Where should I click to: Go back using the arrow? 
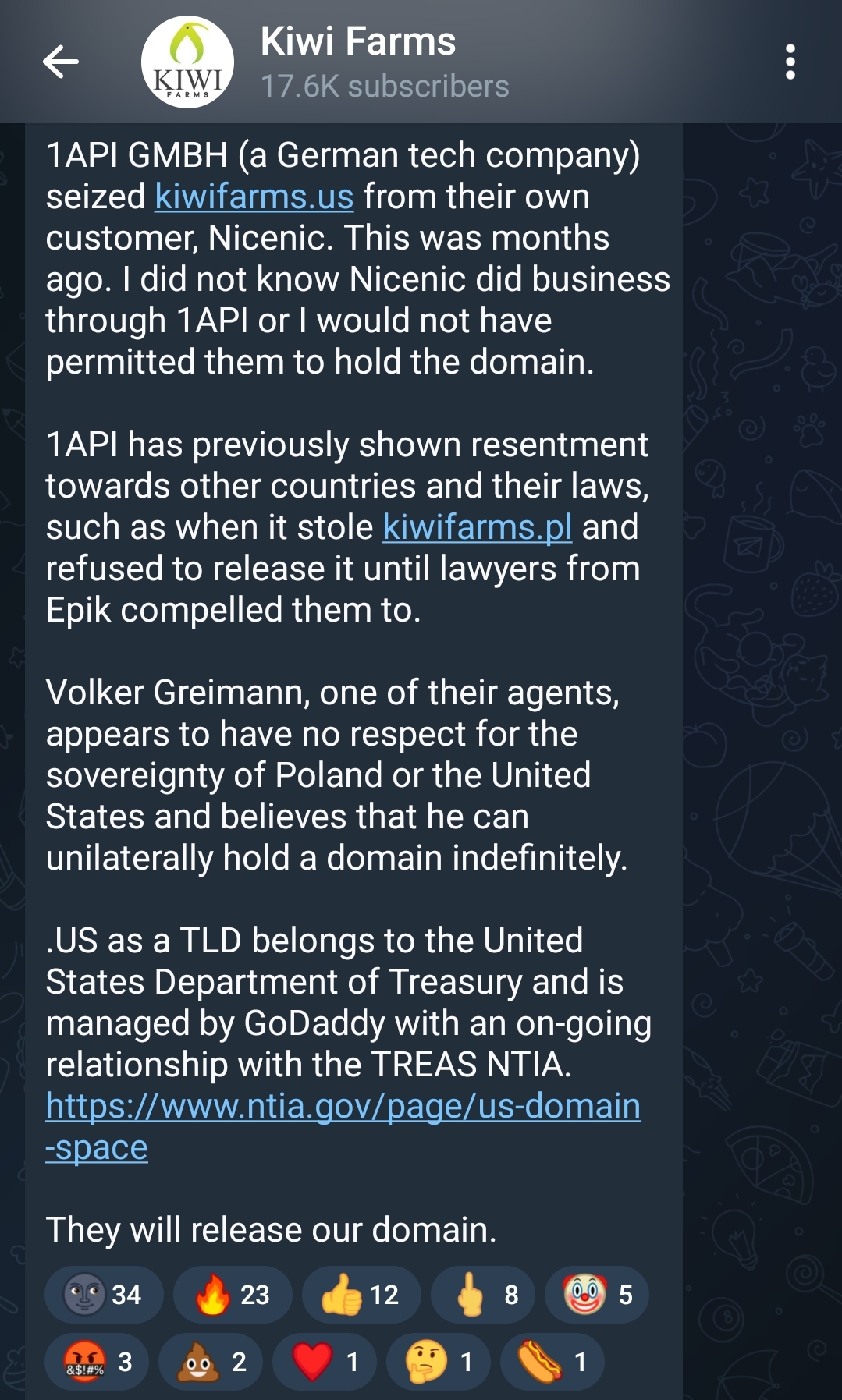click(x=61, y=62)
